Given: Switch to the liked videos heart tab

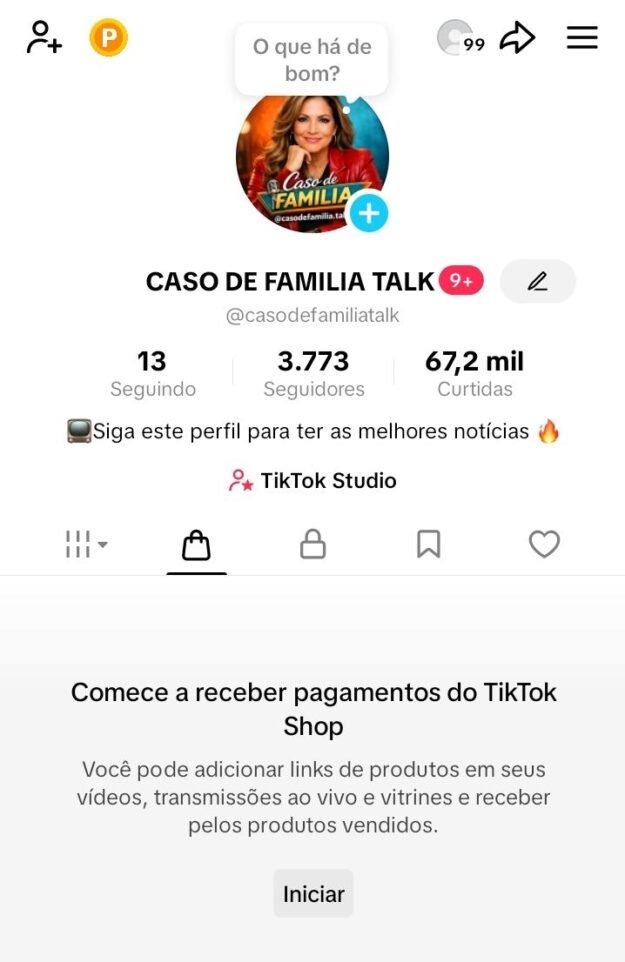Looking at the screenshot, I should [x=544, y=545].
